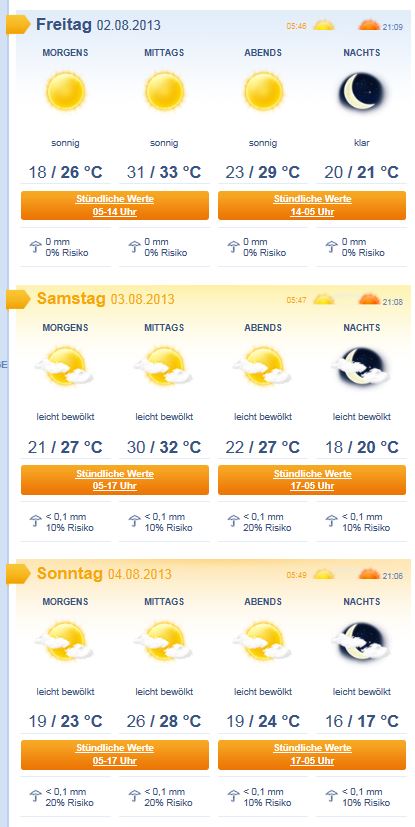Open Sonntag hourly values 05-17 Uhr

(115, 755)
